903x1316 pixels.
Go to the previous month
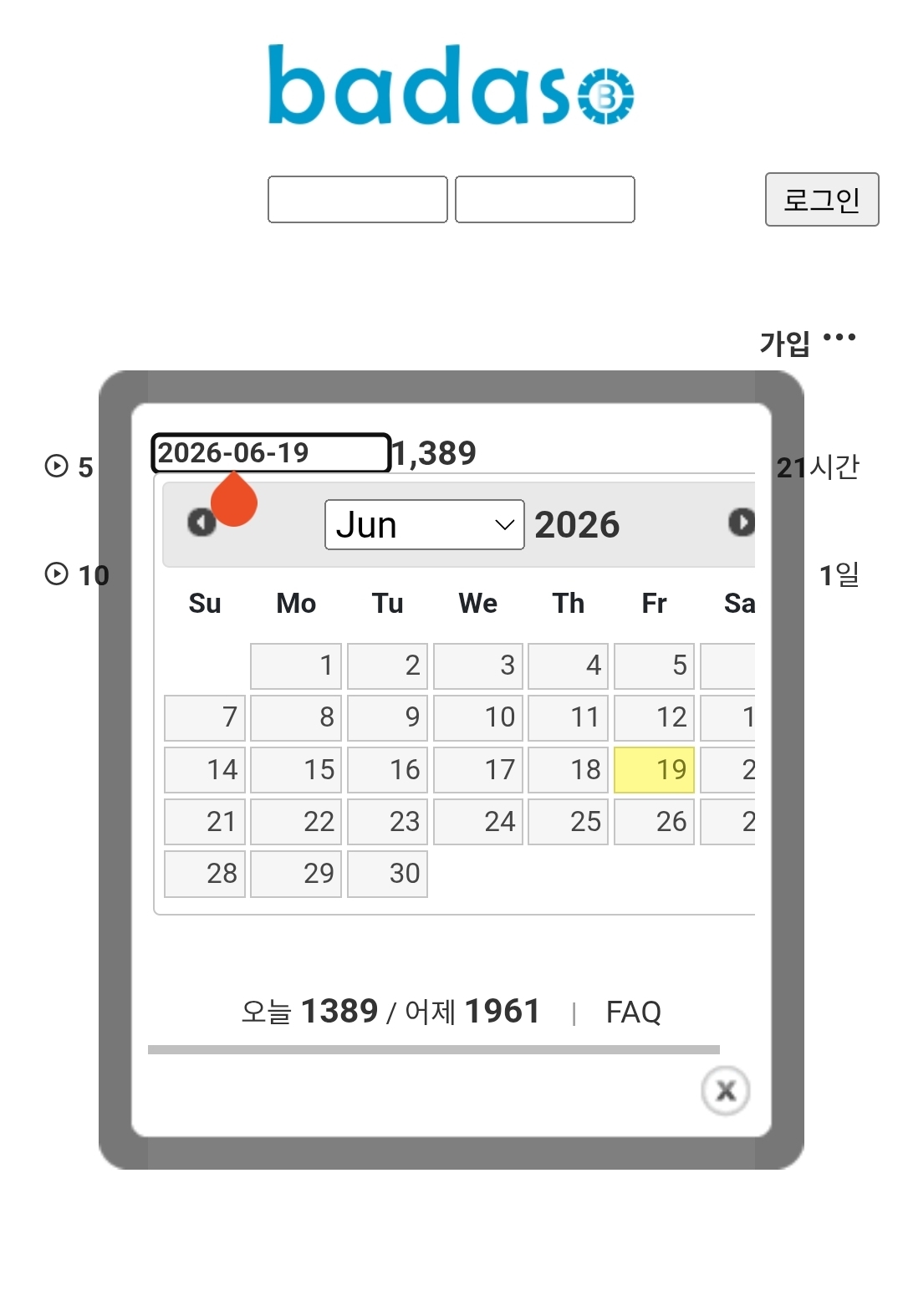202,522
